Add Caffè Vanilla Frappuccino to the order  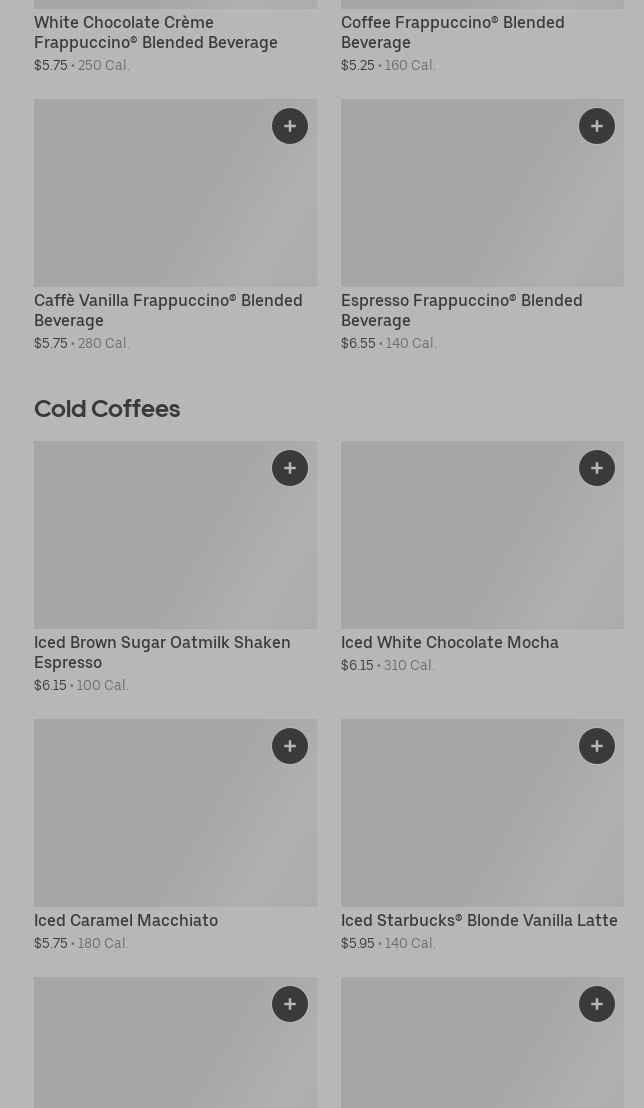point(290,126)
